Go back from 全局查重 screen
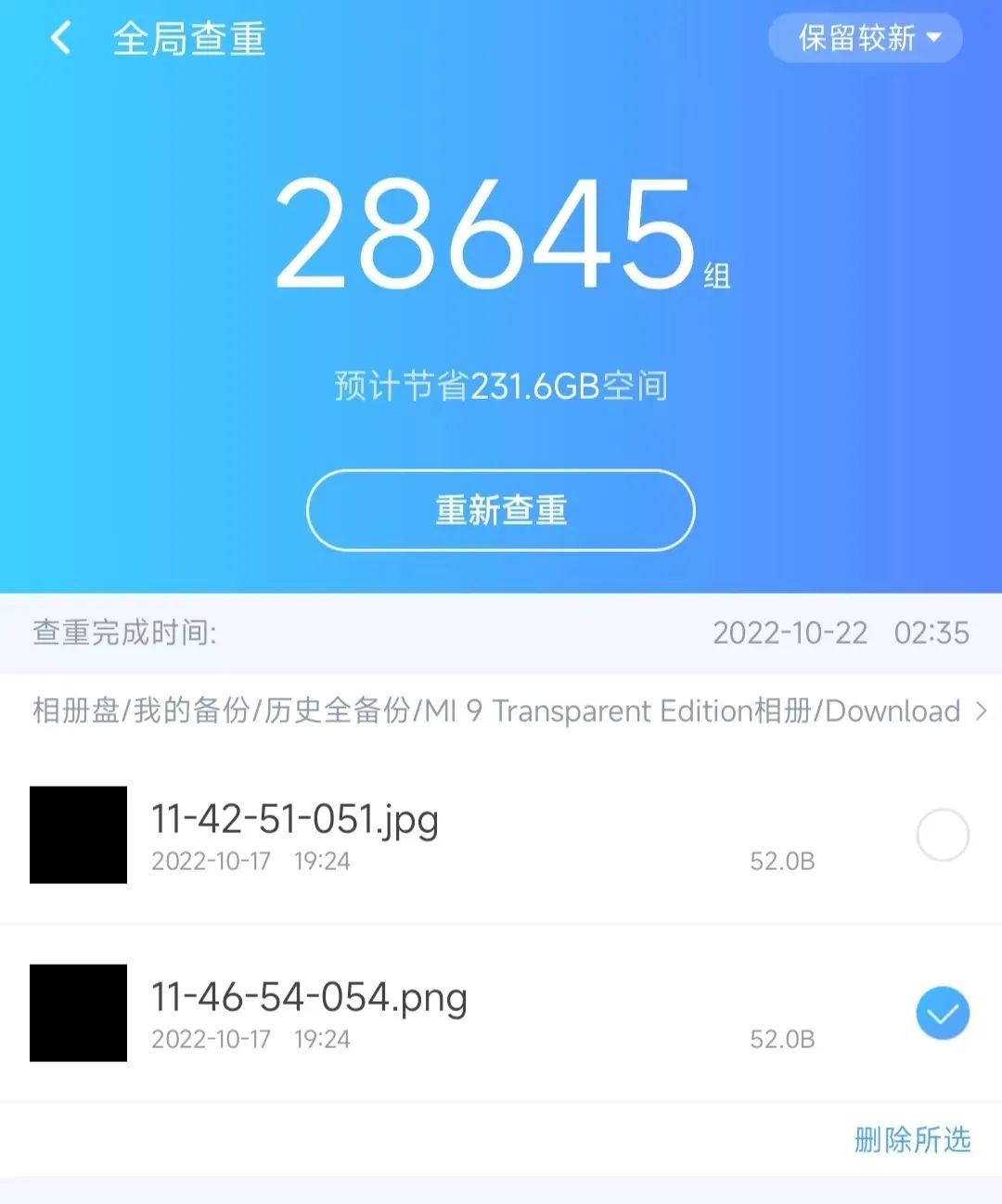 [61, 39]
